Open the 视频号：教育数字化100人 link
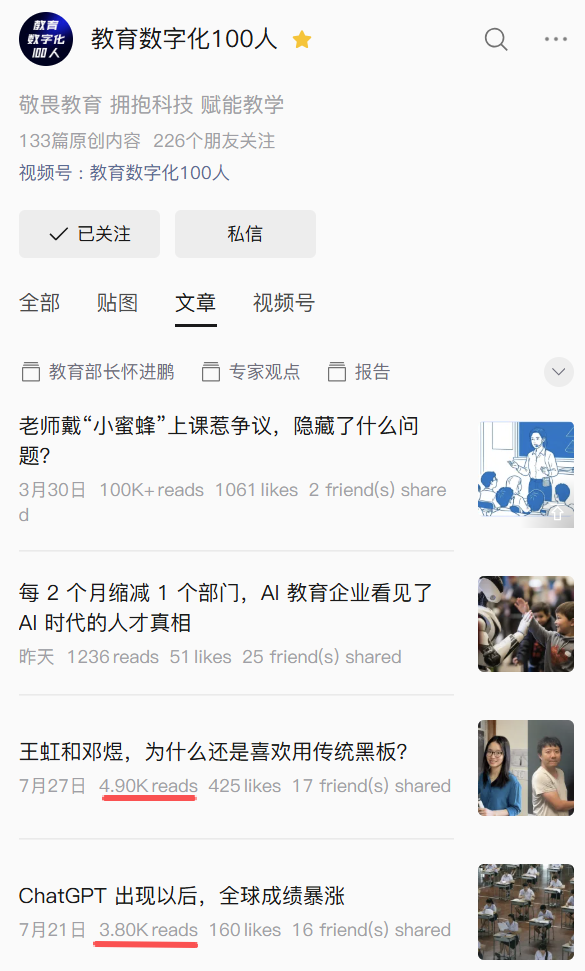Viewport: 585px width, 971px height. coord(124,172)
